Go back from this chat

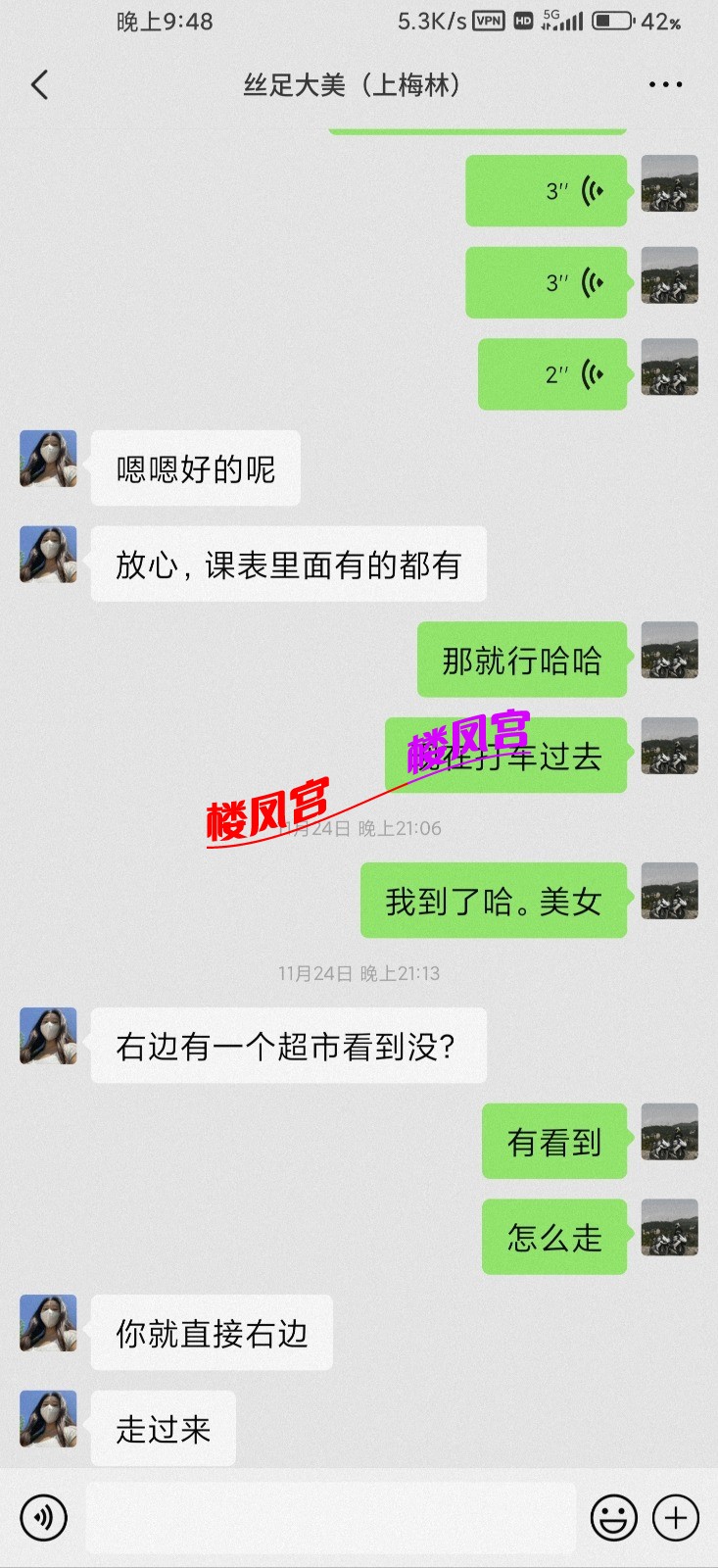[39, 85]
